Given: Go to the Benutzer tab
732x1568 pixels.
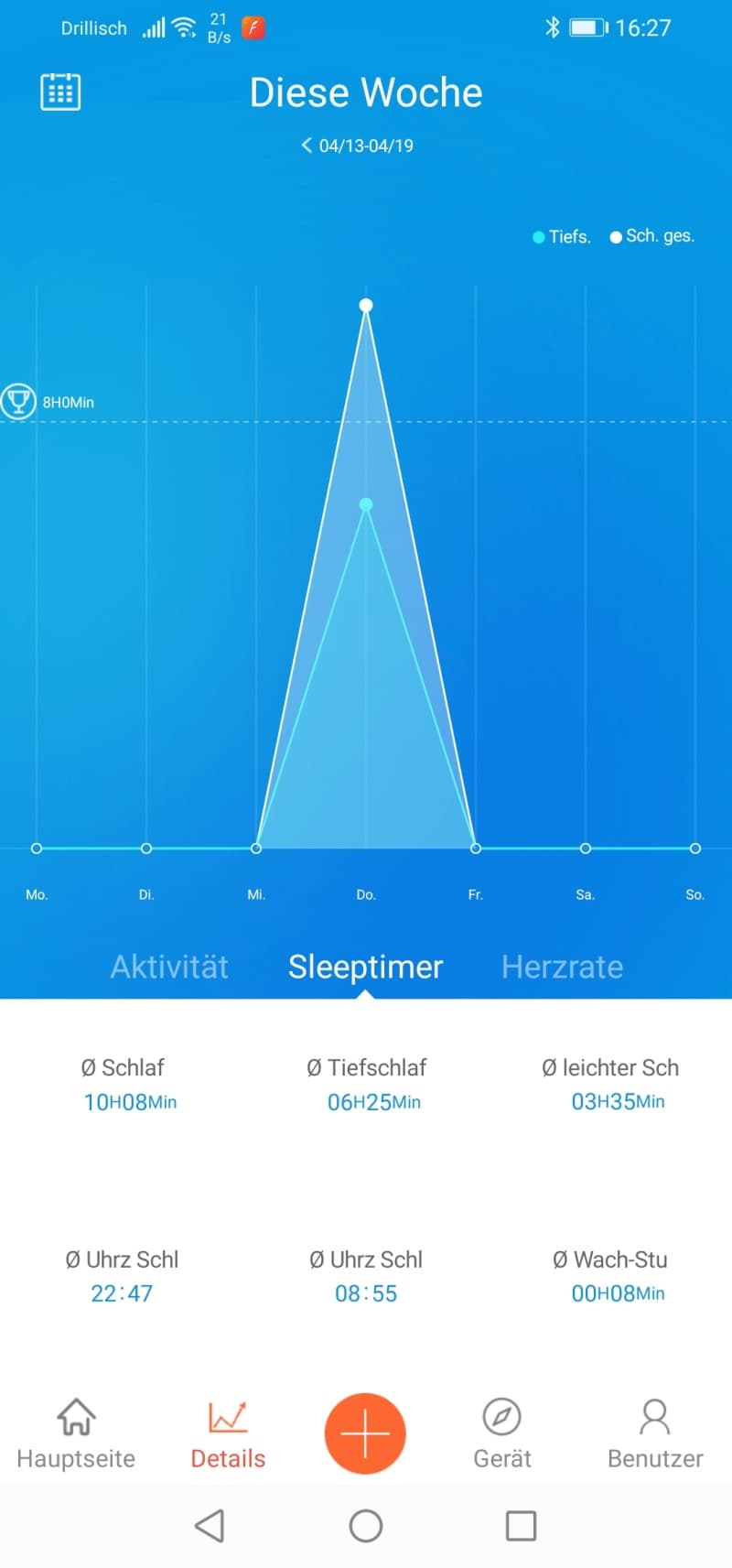Looking at the screenshot, I should [655, 1433].
